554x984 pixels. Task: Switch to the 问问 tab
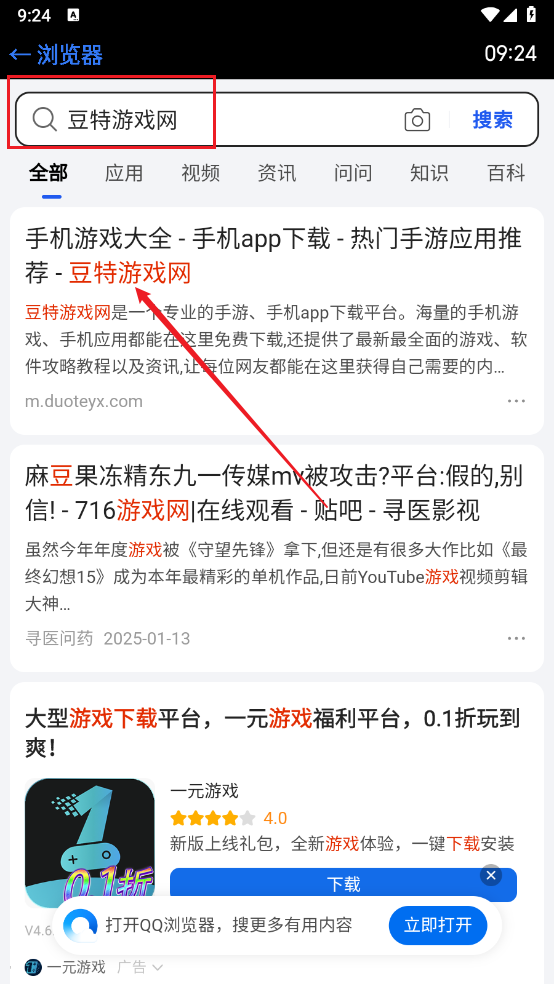point(353,173)
